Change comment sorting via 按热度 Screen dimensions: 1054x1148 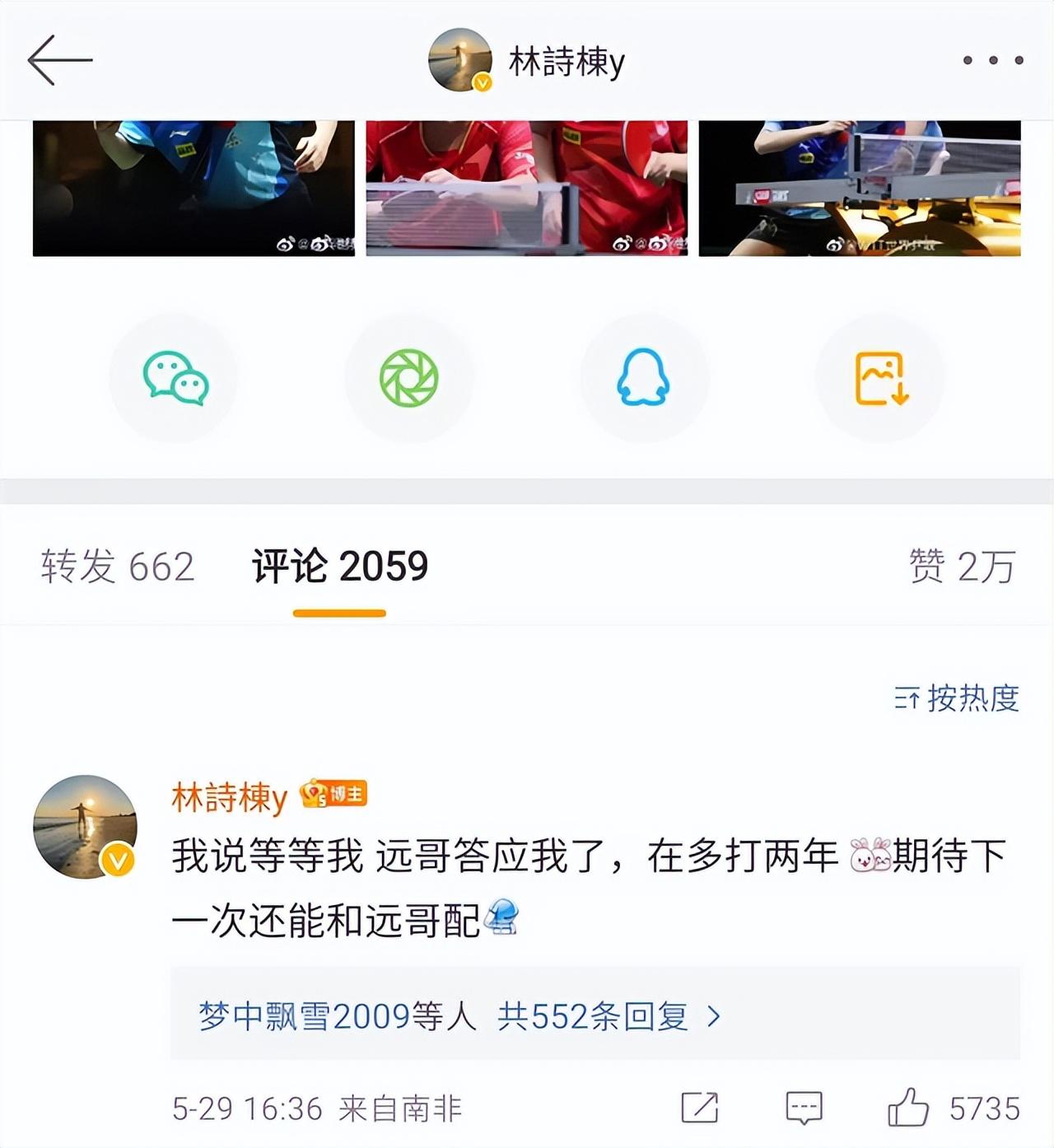click(x=957, y=698)
